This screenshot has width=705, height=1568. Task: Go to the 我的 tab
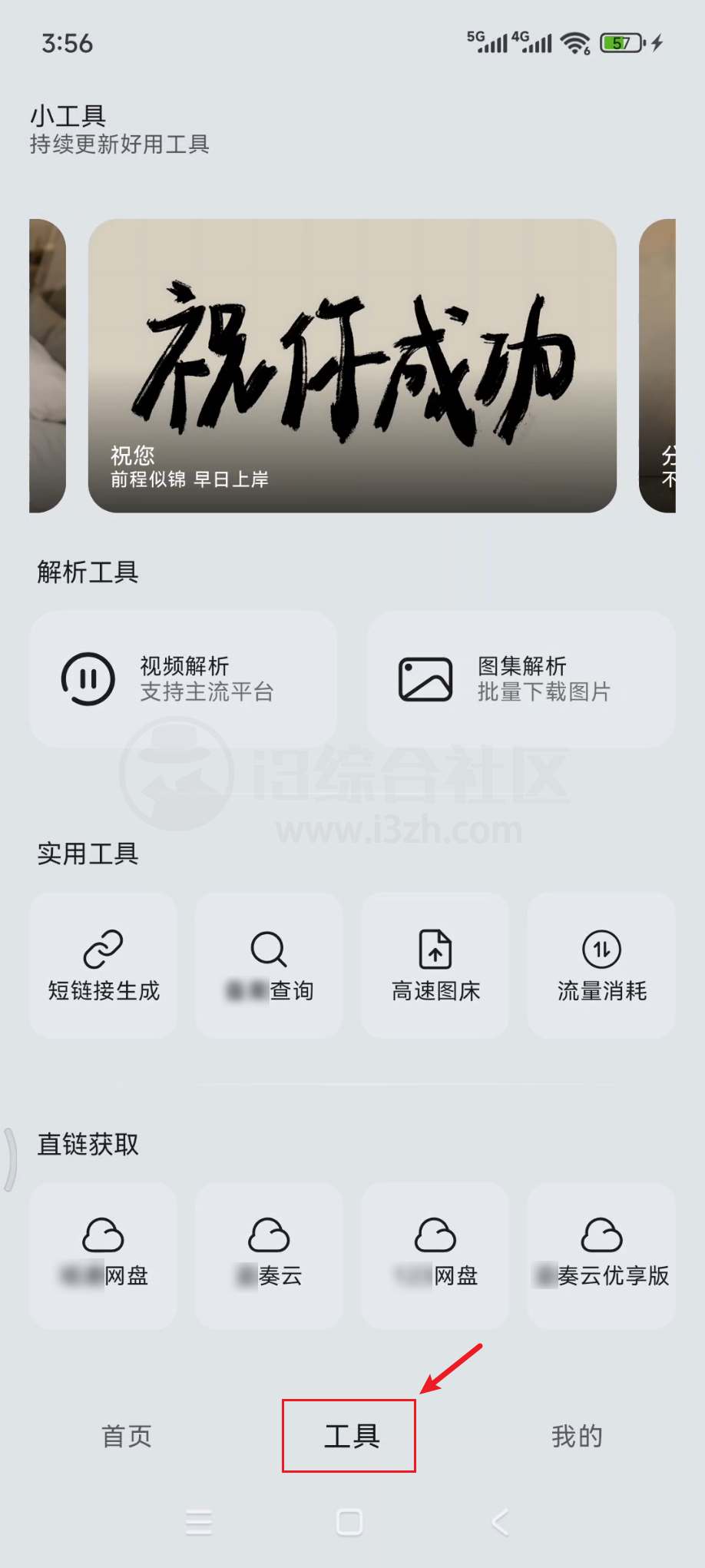pos(576,1435)
